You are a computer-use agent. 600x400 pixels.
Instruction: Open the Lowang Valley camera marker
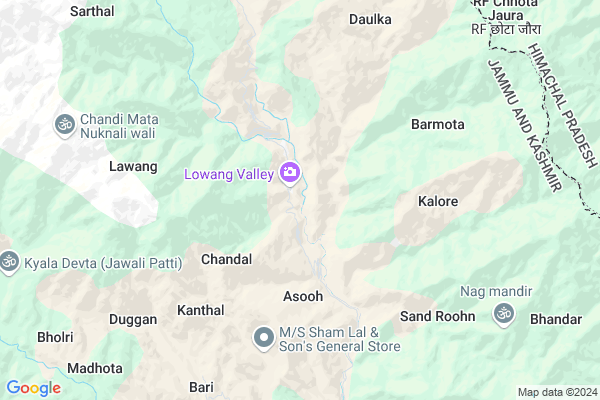click(290, 174)
